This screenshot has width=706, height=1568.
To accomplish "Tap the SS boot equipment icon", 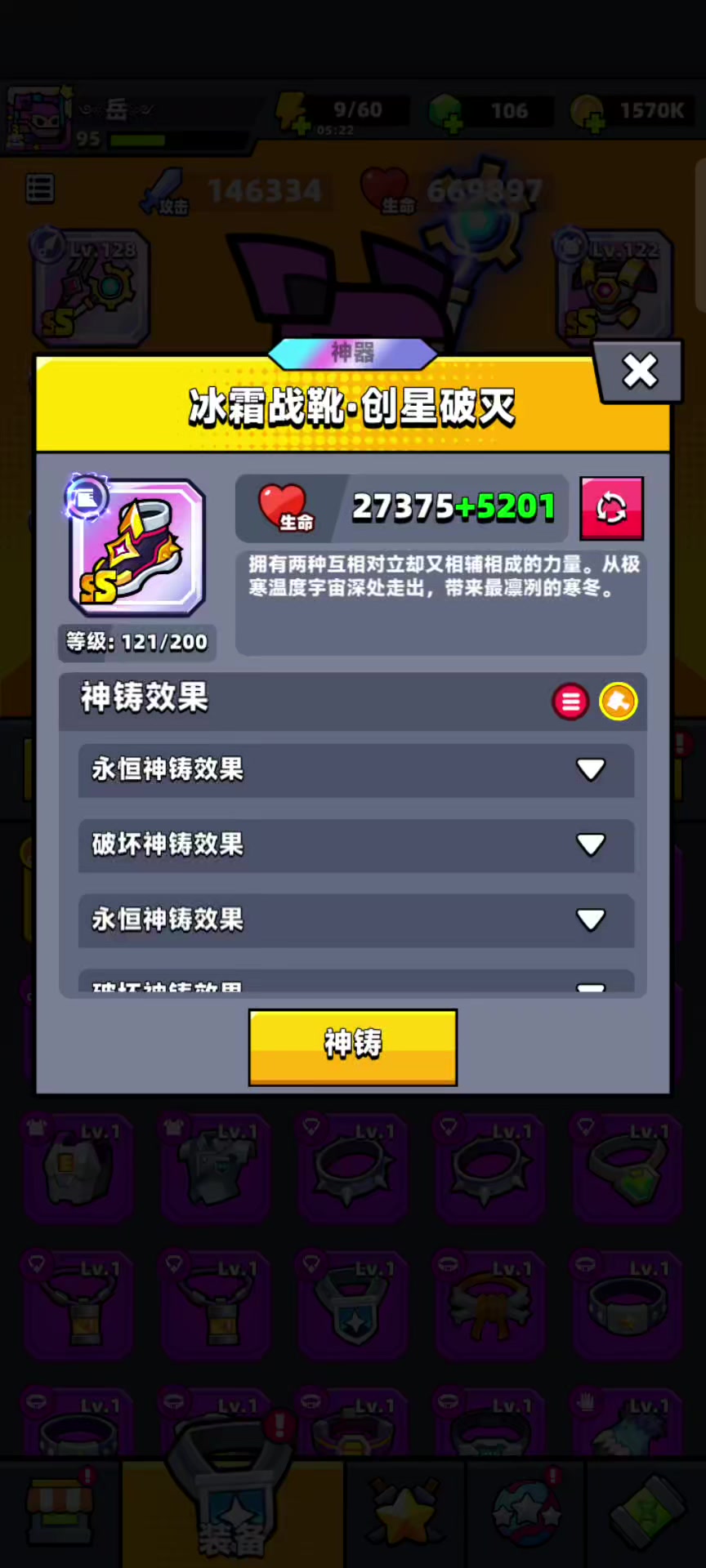I will click(x=136, y=547).
